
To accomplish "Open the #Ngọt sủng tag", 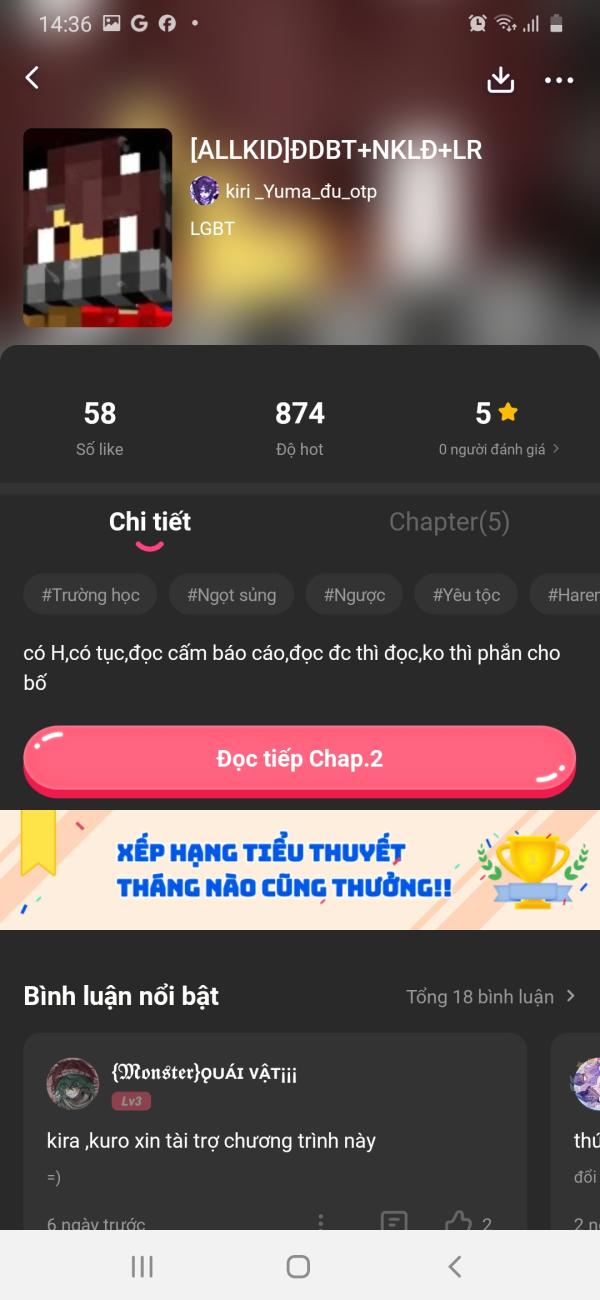I will [231, 595].
